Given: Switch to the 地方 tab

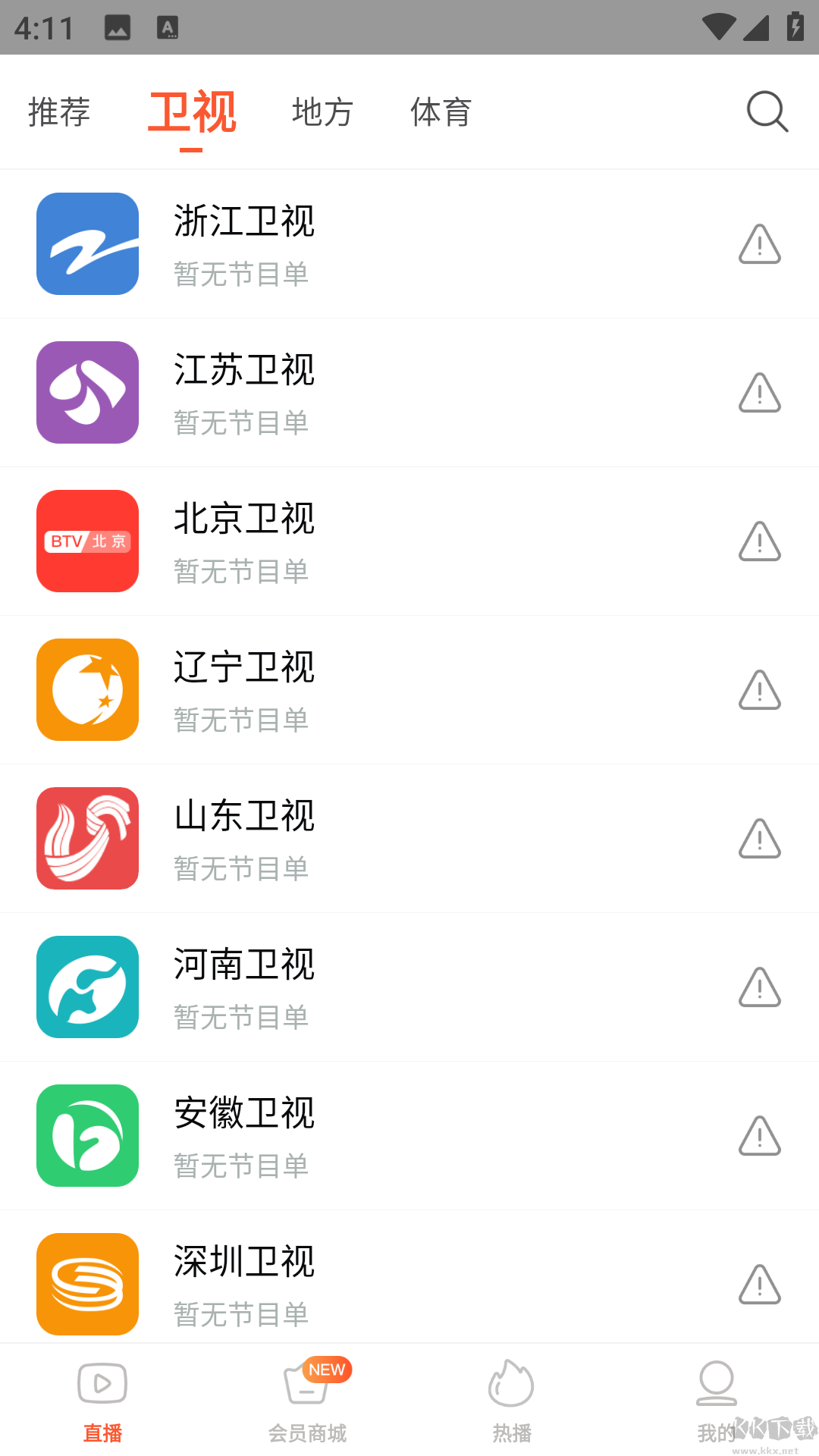Looking at the screenshot, I should click(x=322, y=112).
